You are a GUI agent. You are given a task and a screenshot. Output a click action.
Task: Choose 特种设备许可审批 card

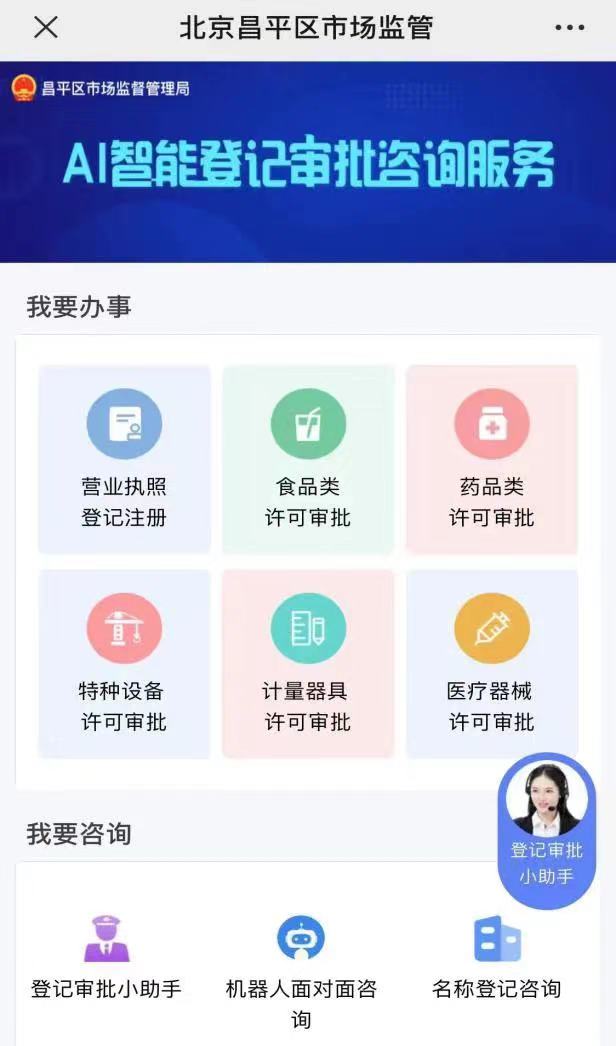click(x=124, y=663)
